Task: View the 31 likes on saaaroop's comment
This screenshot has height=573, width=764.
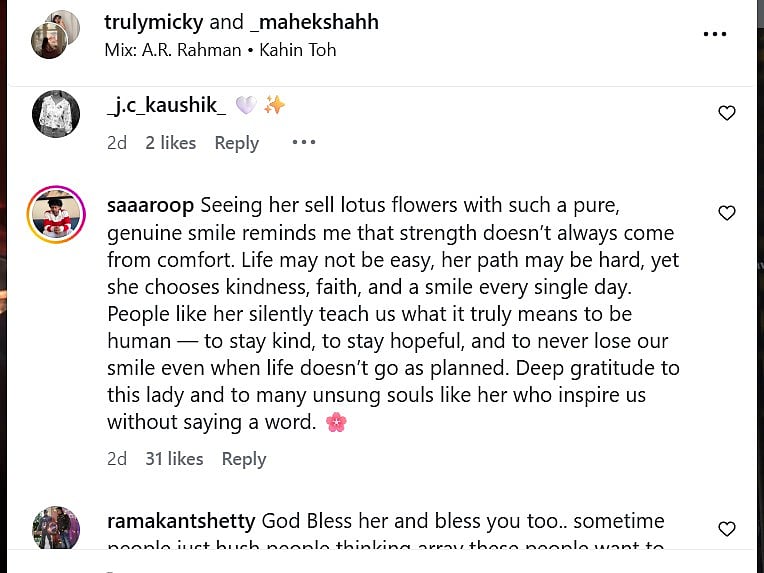Action: [174, 459]
